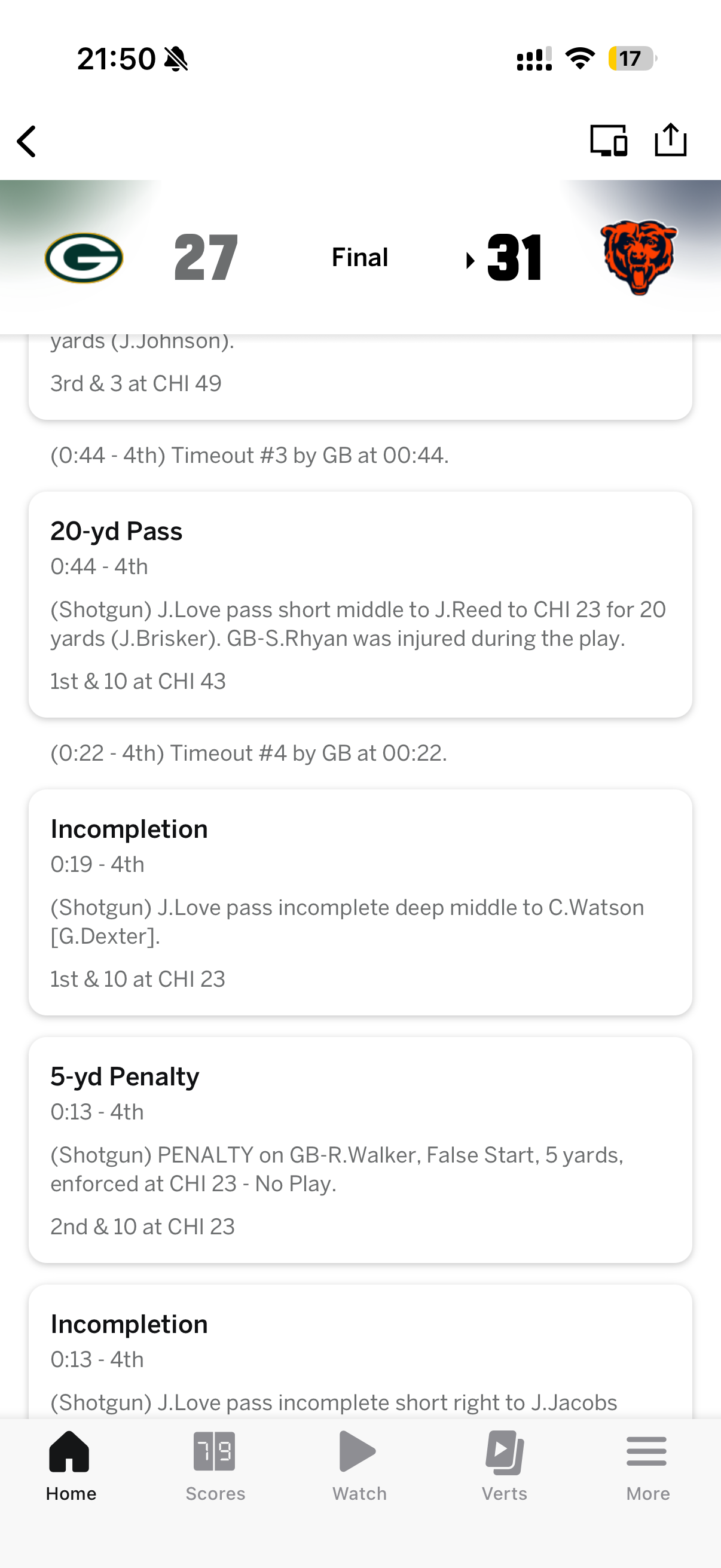This screenshot has width=721, height=1568.
Task: Tap the Bears logo in the header
Action: (638, 258)
